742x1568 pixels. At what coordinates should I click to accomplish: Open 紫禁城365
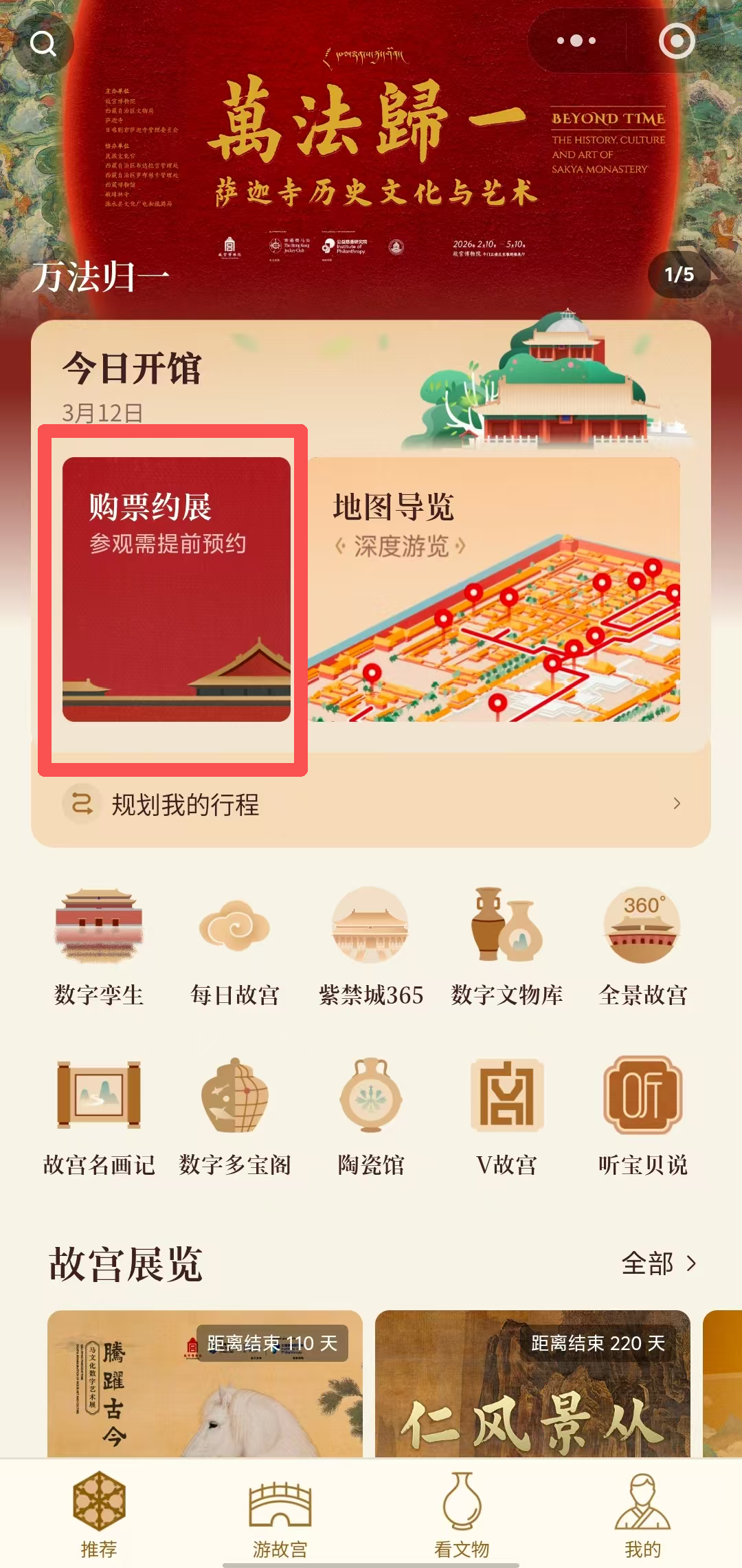point(370,946)
